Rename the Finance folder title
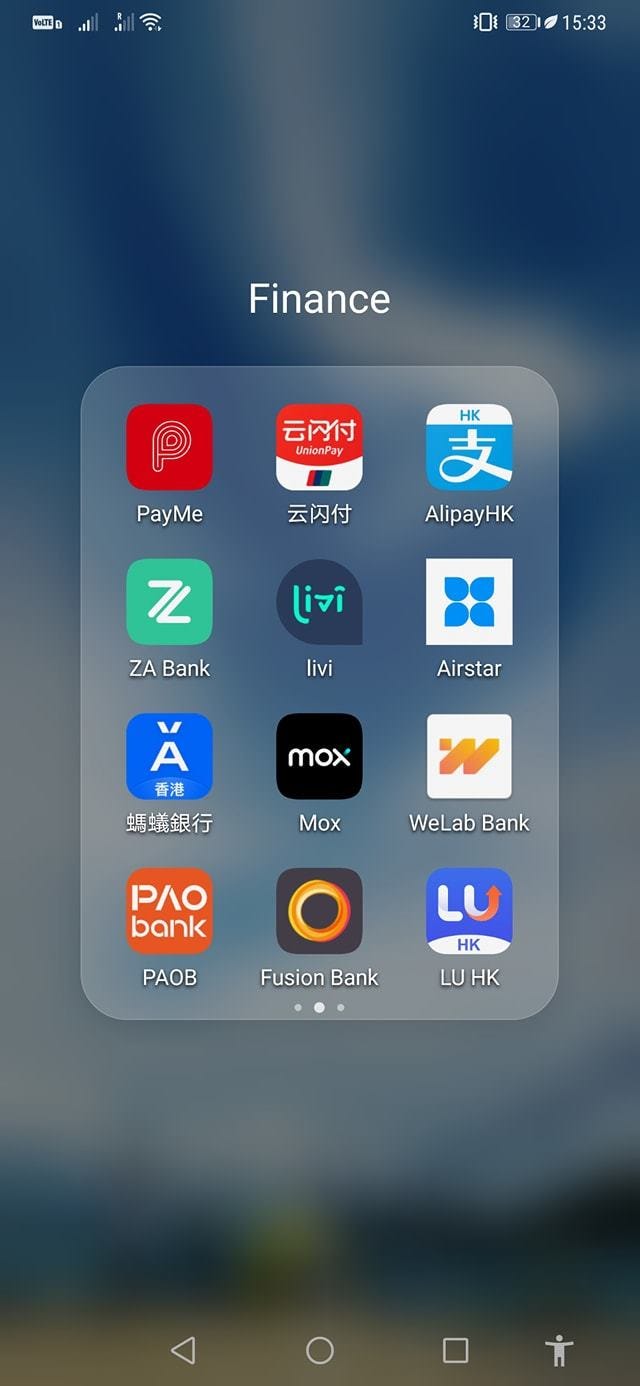 click(x=319, y=299)
